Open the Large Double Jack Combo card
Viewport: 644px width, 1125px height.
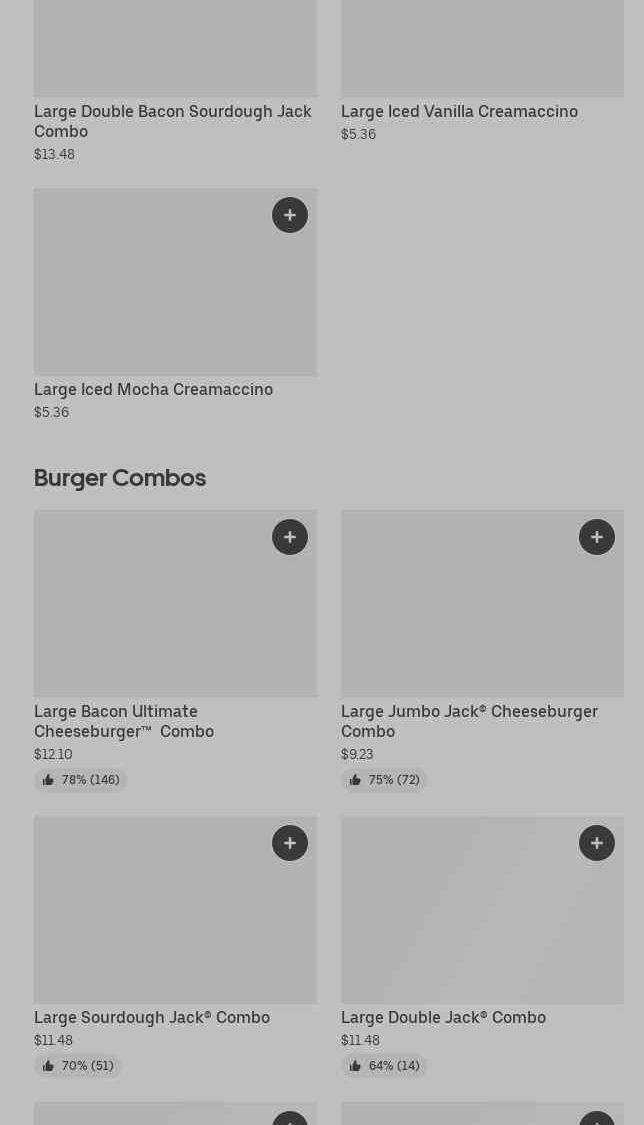pos(482,947)
